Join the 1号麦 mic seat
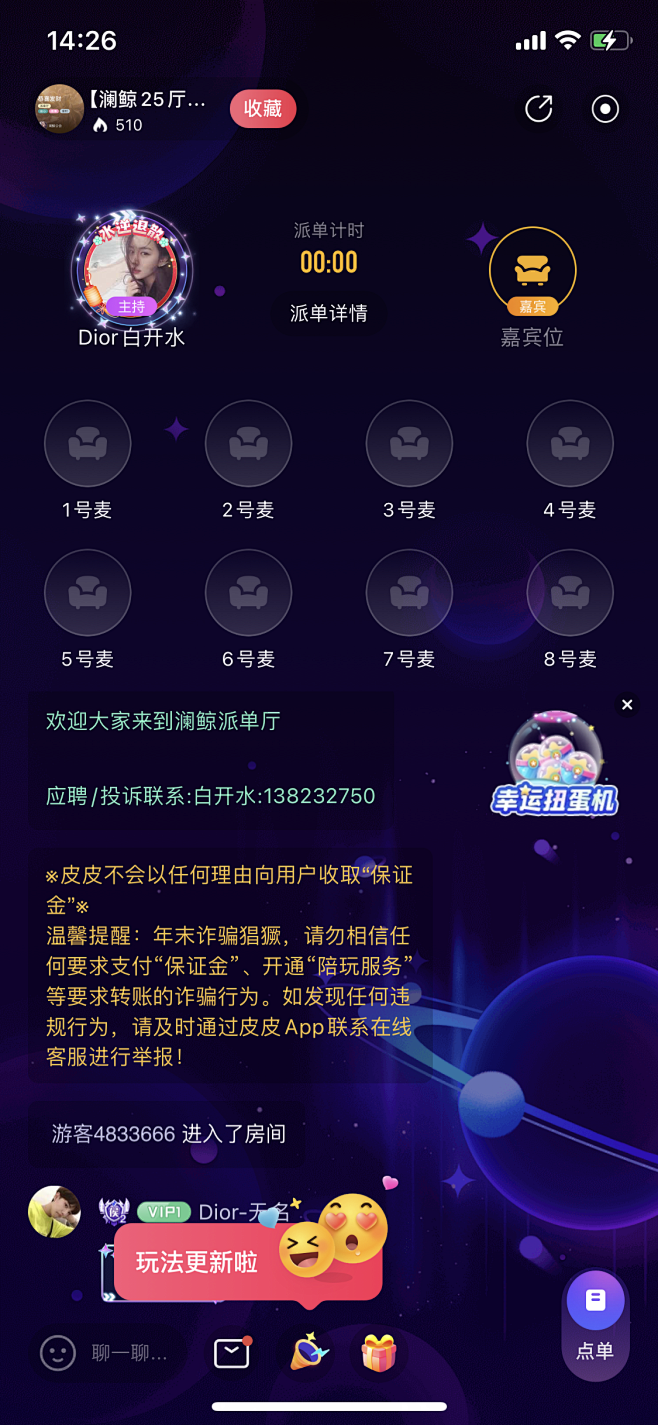The height and width of the screenshot is (1425, 658). click(x=88, y=444)
